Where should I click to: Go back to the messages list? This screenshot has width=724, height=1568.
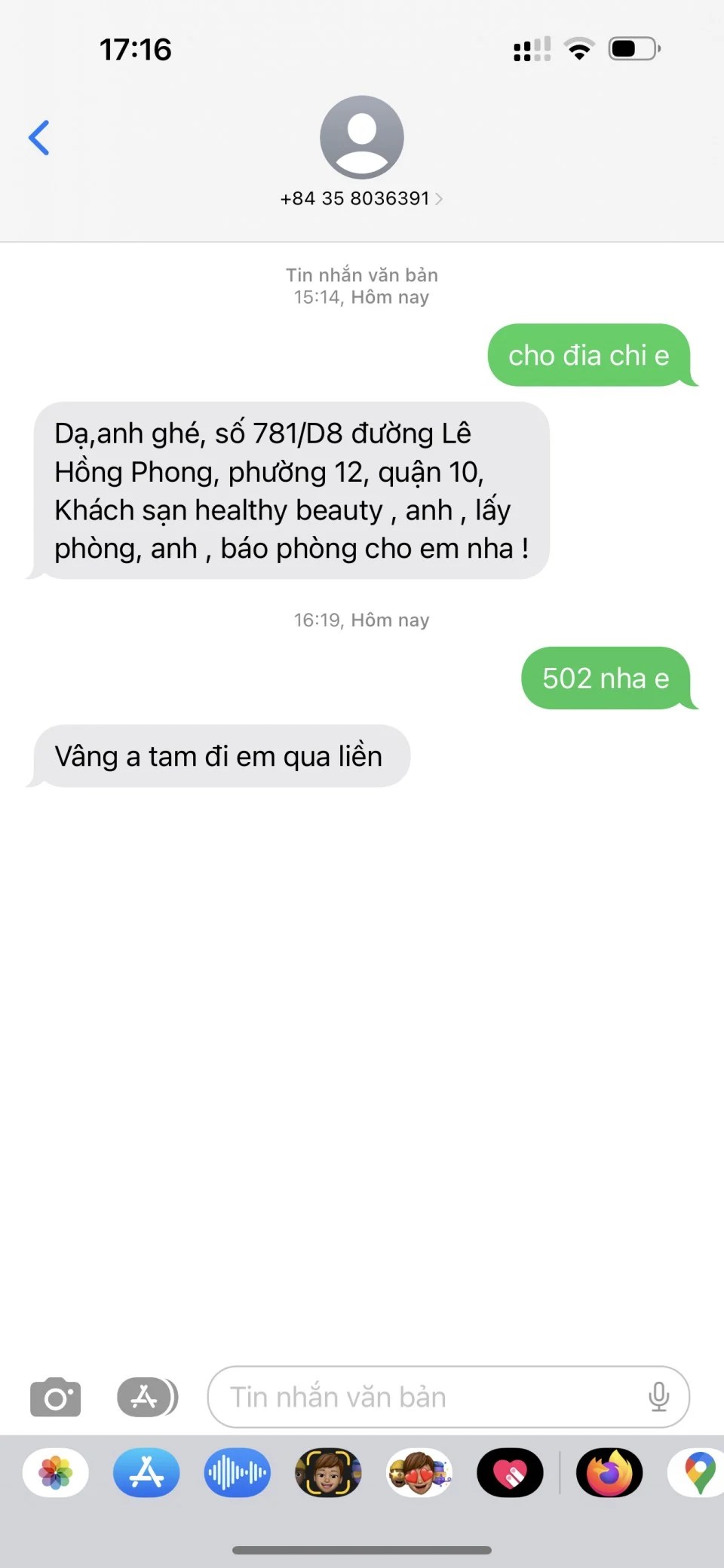[39, 138]
